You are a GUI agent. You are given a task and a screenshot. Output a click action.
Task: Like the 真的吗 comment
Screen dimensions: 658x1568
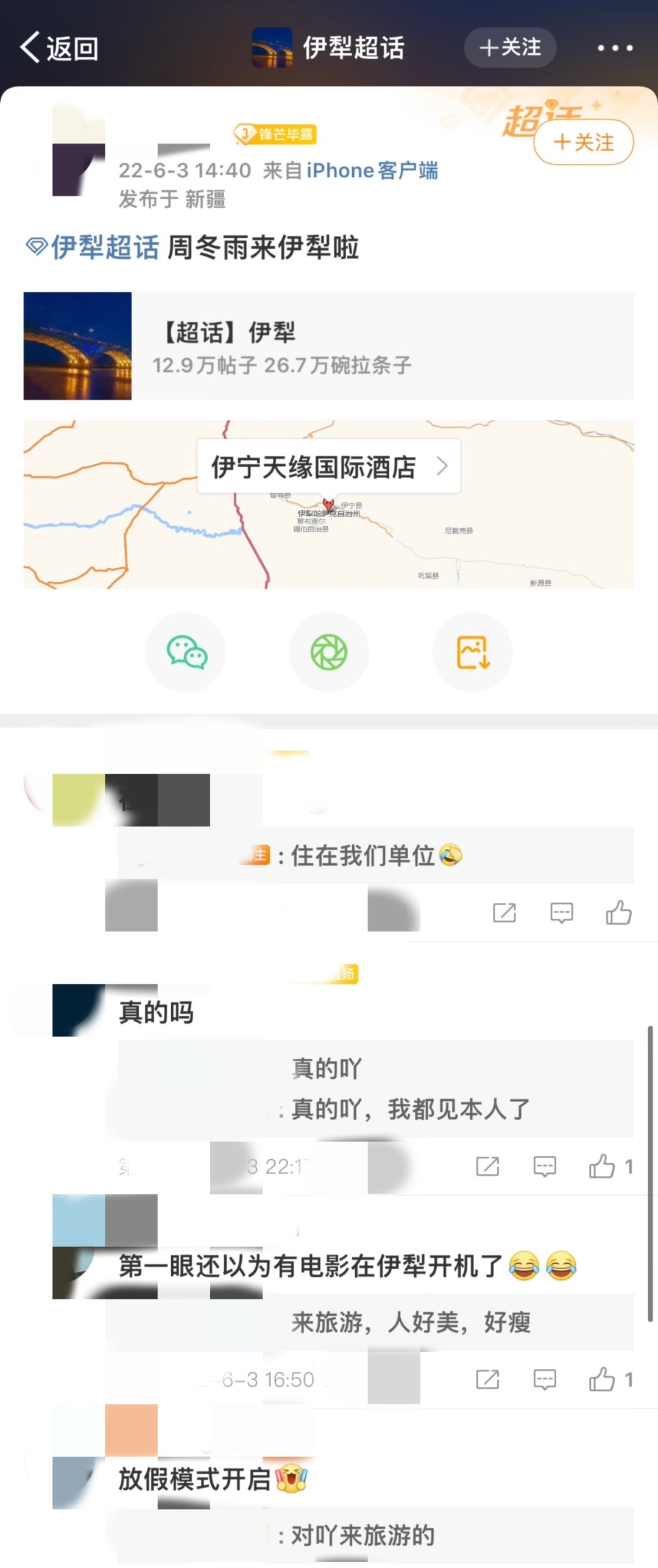(603, 1167)
